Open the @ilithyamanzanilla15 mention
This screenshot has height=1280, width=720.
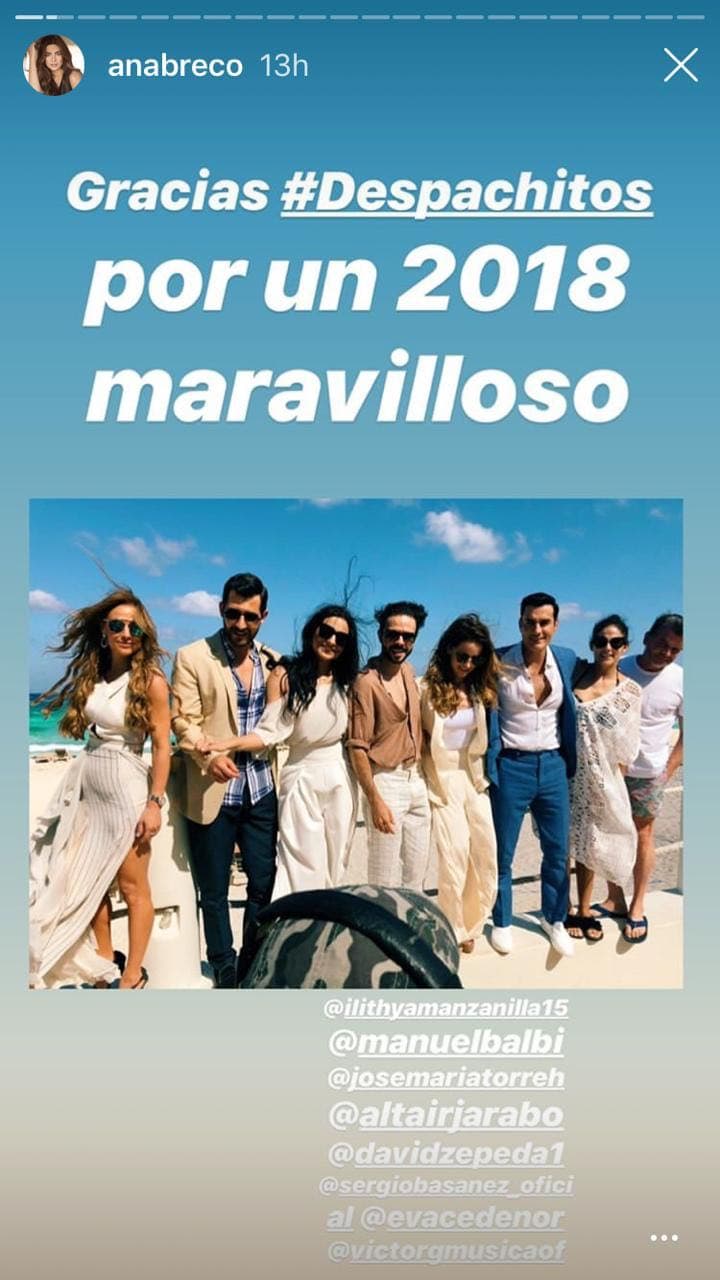click(x=446, y=1010)
